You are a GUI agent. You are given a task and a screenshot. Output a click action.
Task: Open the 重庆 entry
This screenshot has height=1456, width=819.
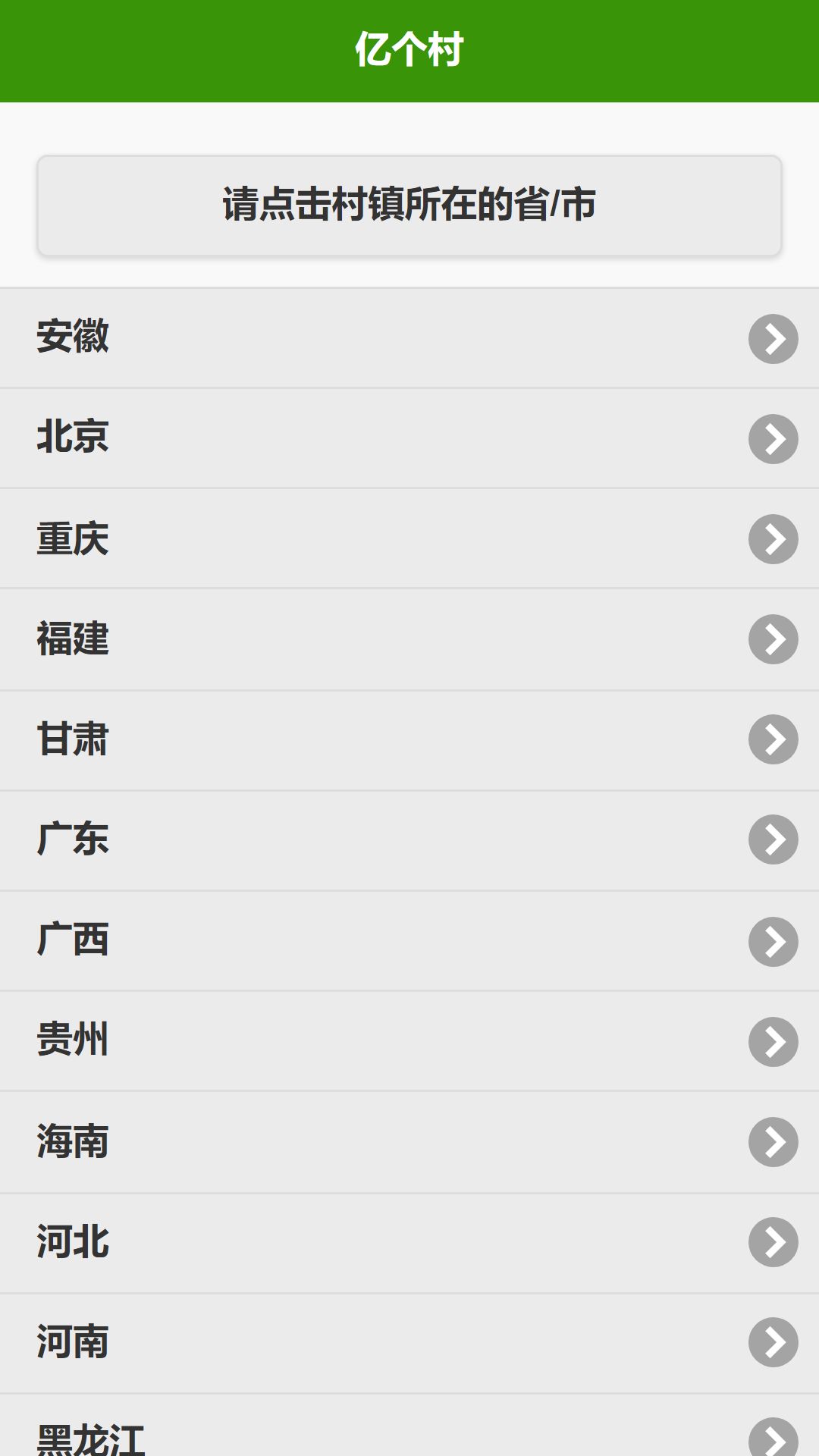(409, 538)
